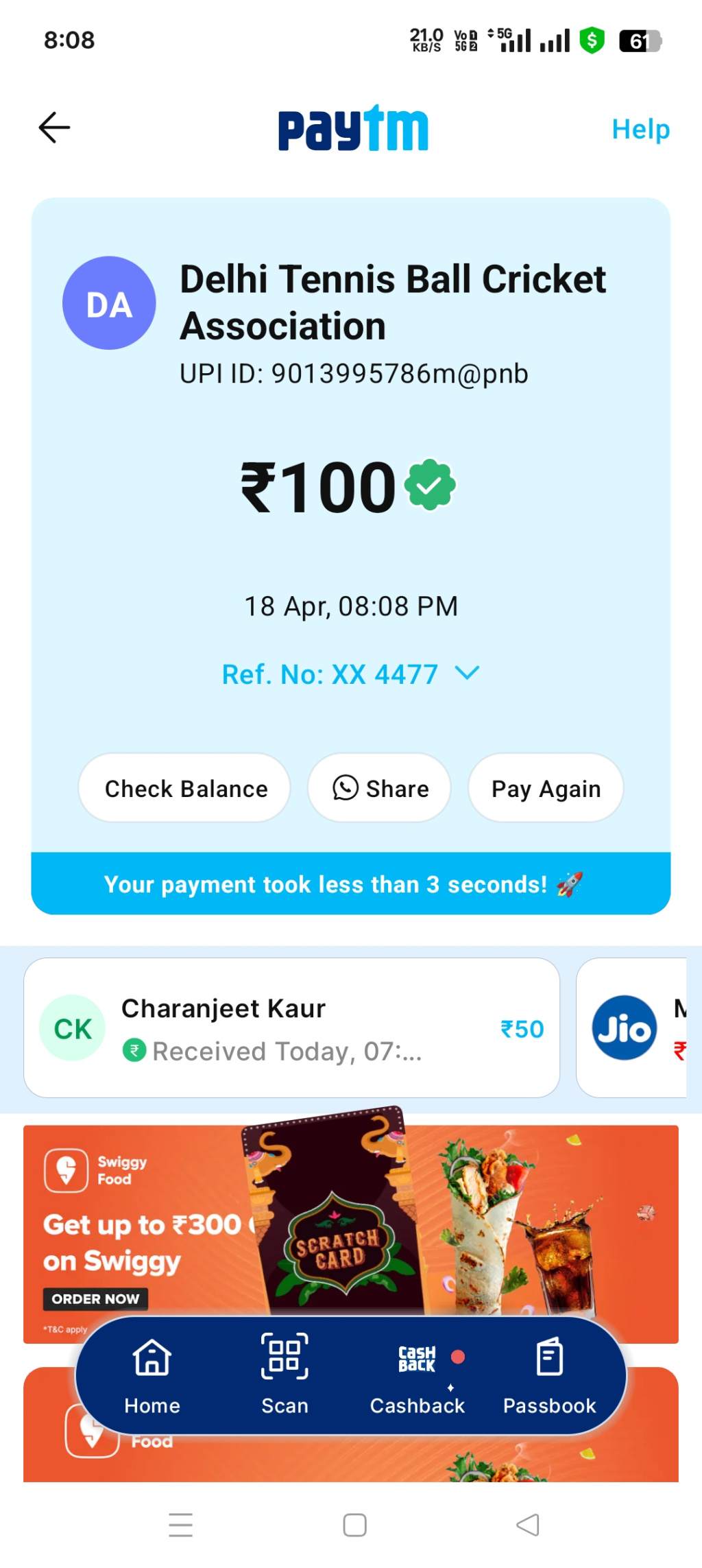Screen dimensions: 702x1568
Task: Switch to the Cashback tab
Action: coord(417,1375)
